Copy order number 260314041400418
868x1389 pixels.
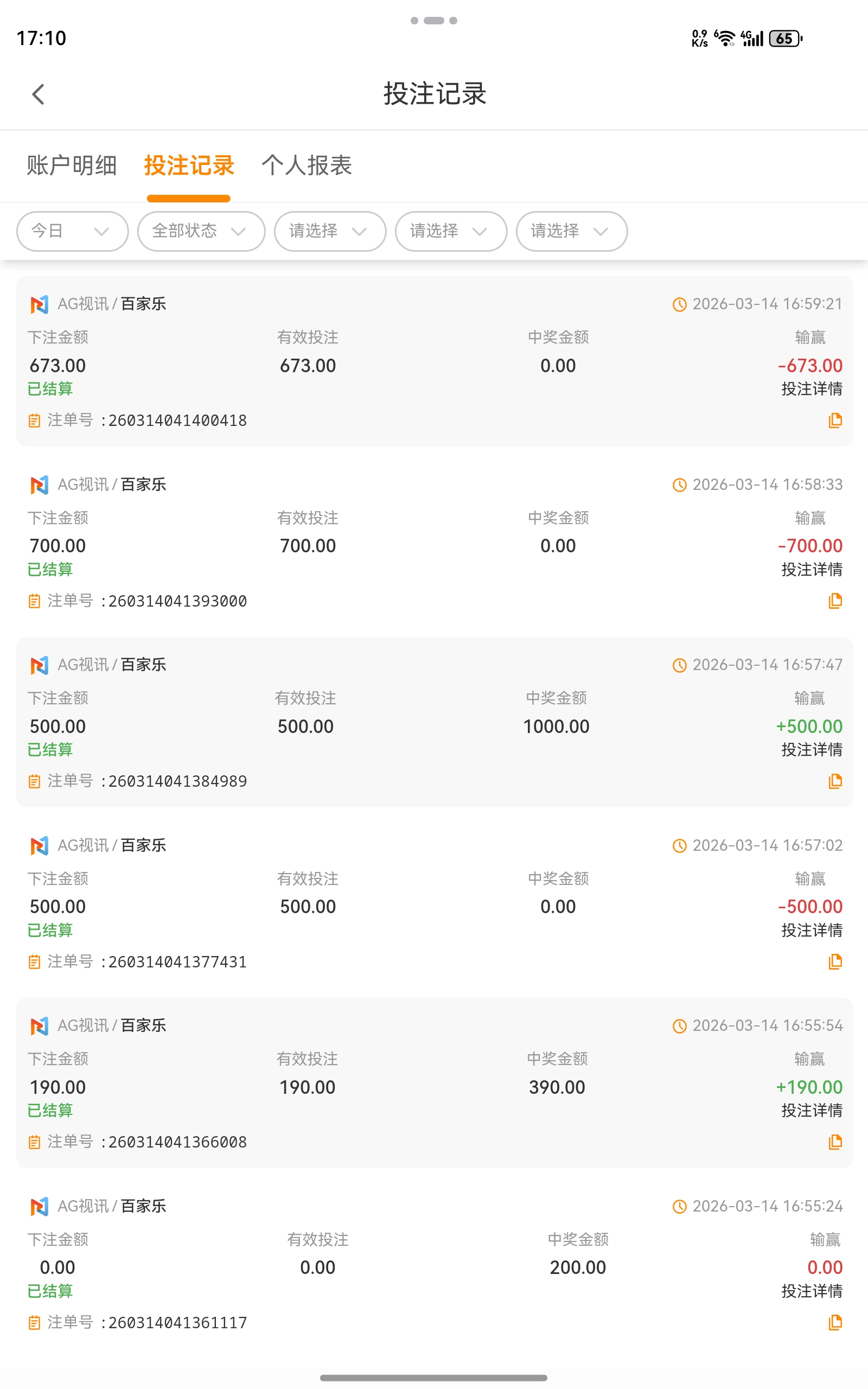tap(837, 420)
